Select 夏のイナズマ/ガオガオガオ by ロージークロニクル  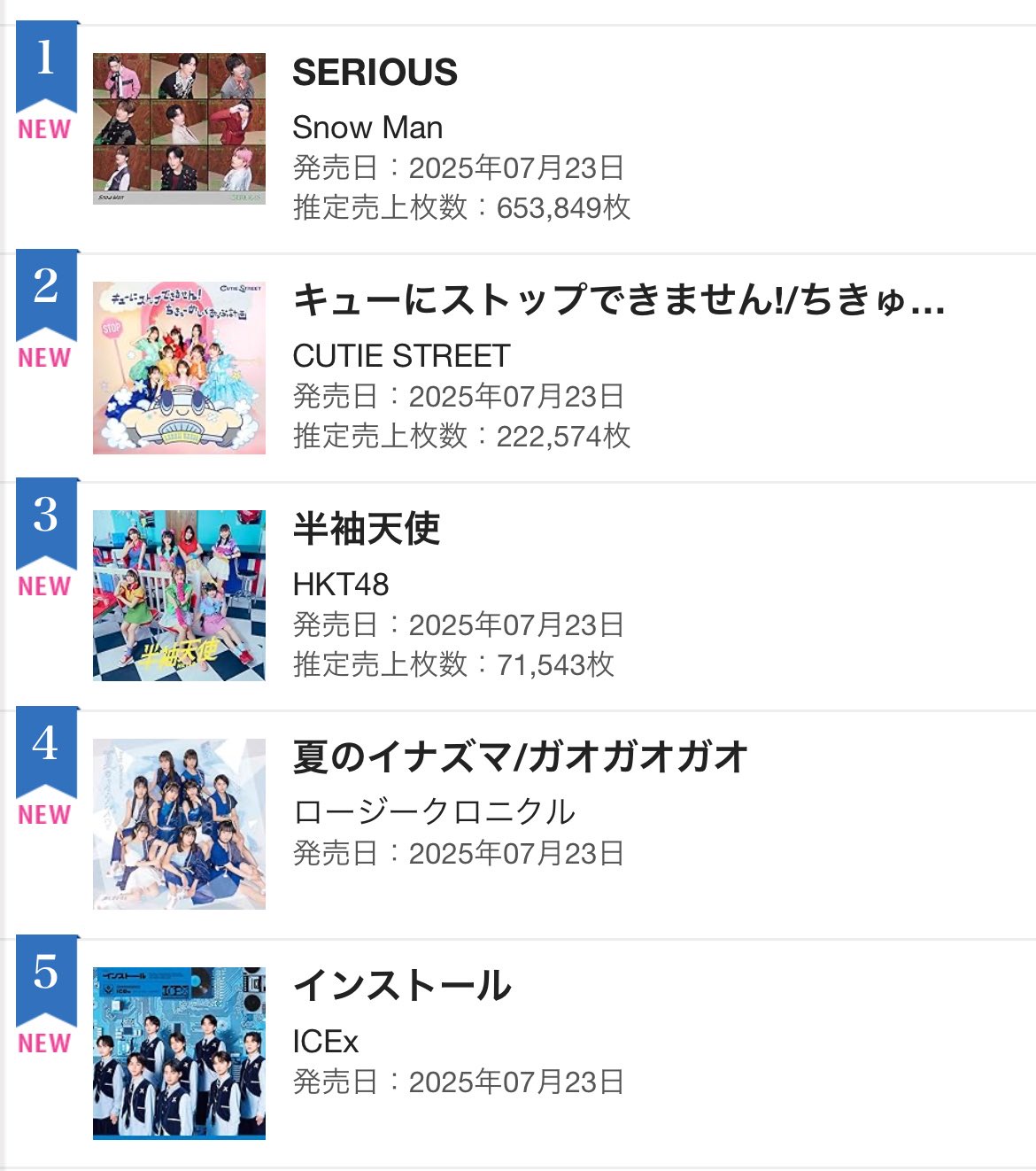pyautogui.click(x=520, y=757)
